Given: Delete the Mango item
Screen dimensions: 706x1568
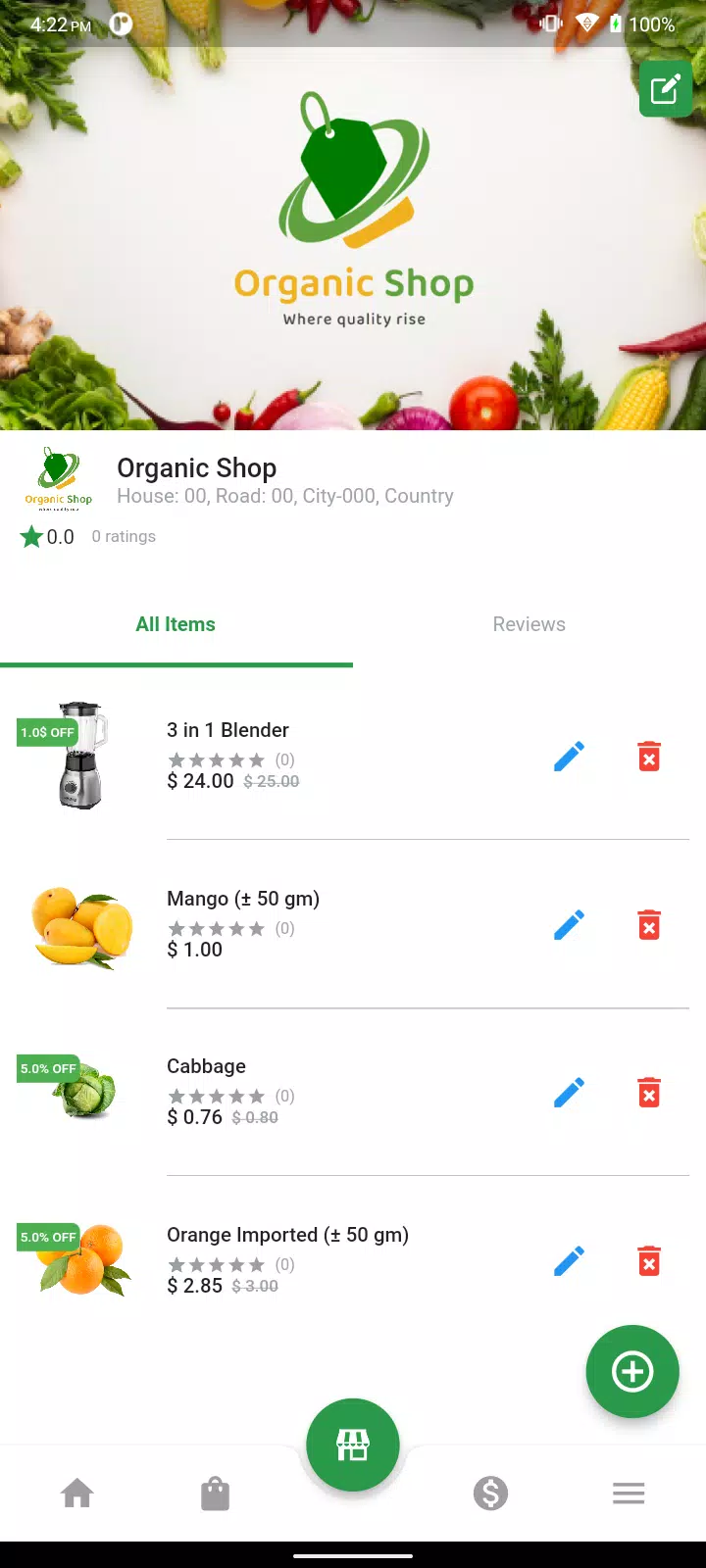Looking at the screenshot, I should pos(649,925).
